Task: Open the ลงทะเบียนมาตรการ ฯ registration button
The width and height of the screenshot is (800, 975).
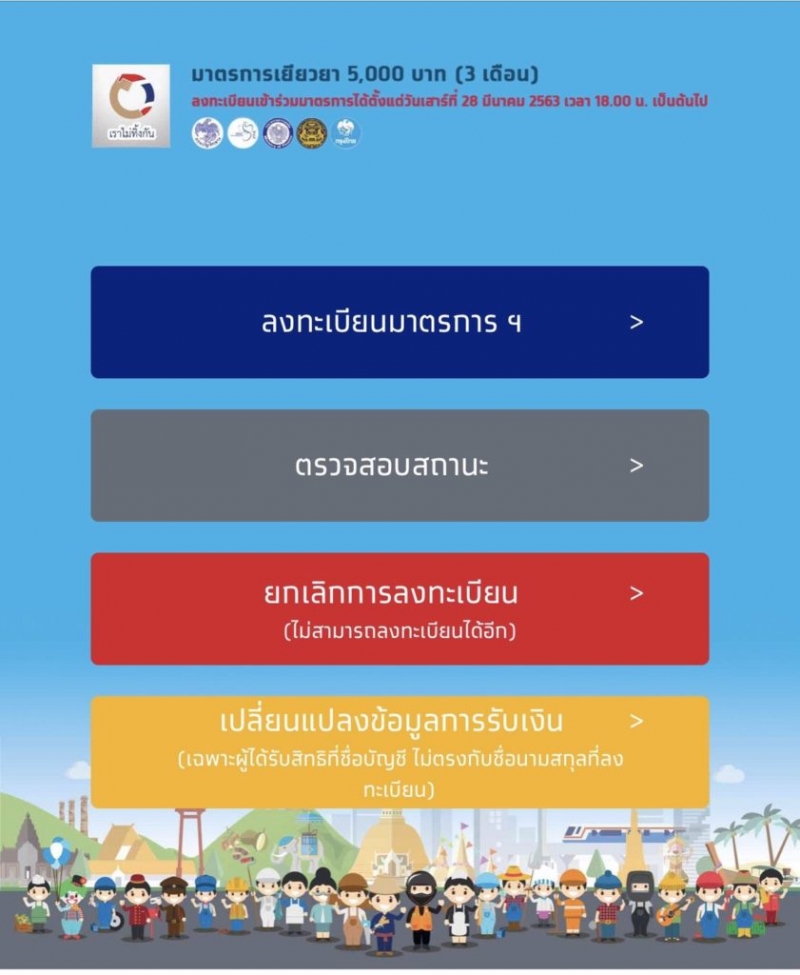Action: tap(399, 322)
